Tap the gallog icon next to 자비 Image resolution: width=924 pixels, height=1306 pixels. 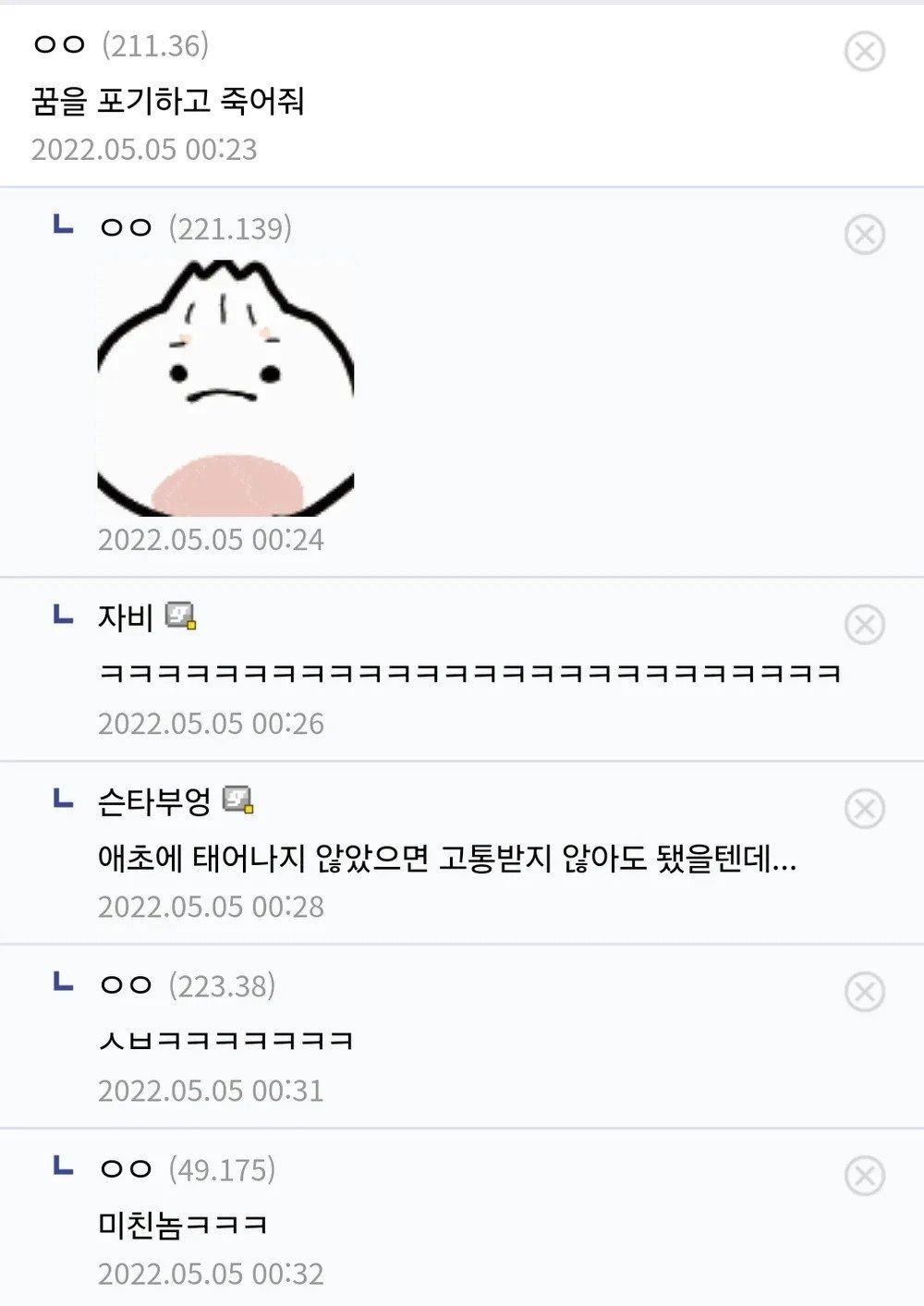(181, 616)
